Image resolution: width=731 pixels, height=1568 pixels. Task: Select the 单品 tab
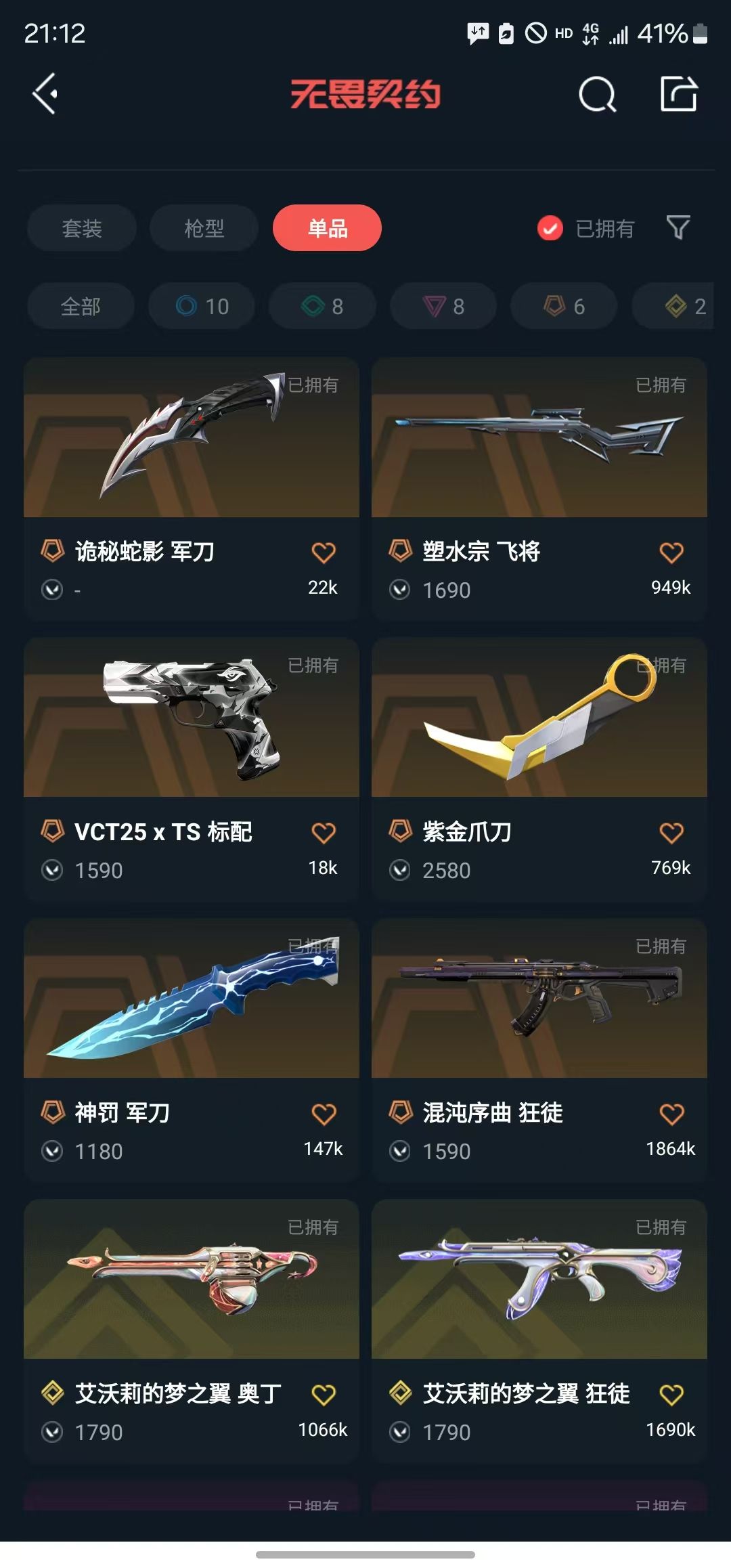327,228
